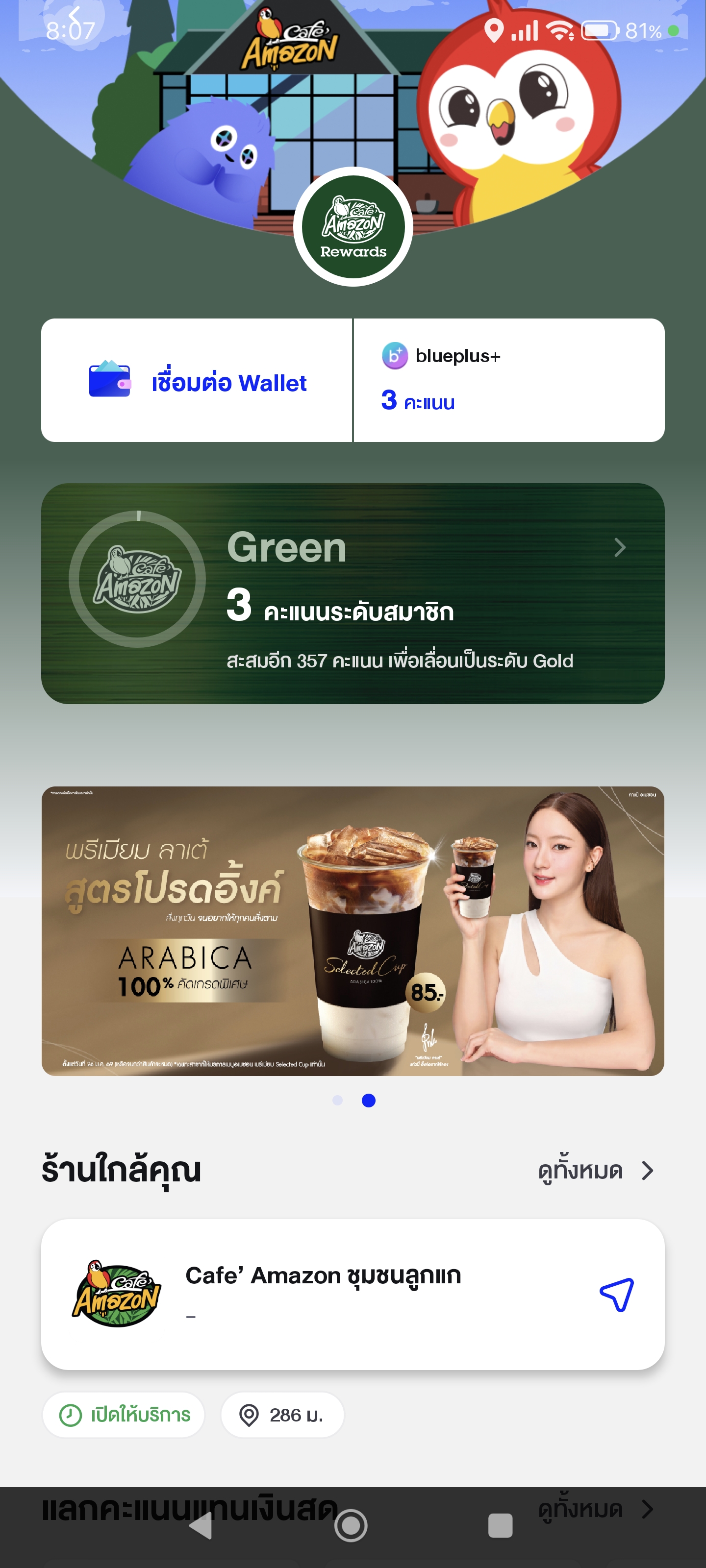Switch to the first banner page dot
This screenshot has width=706, height=1568.
coord(337,1100)
